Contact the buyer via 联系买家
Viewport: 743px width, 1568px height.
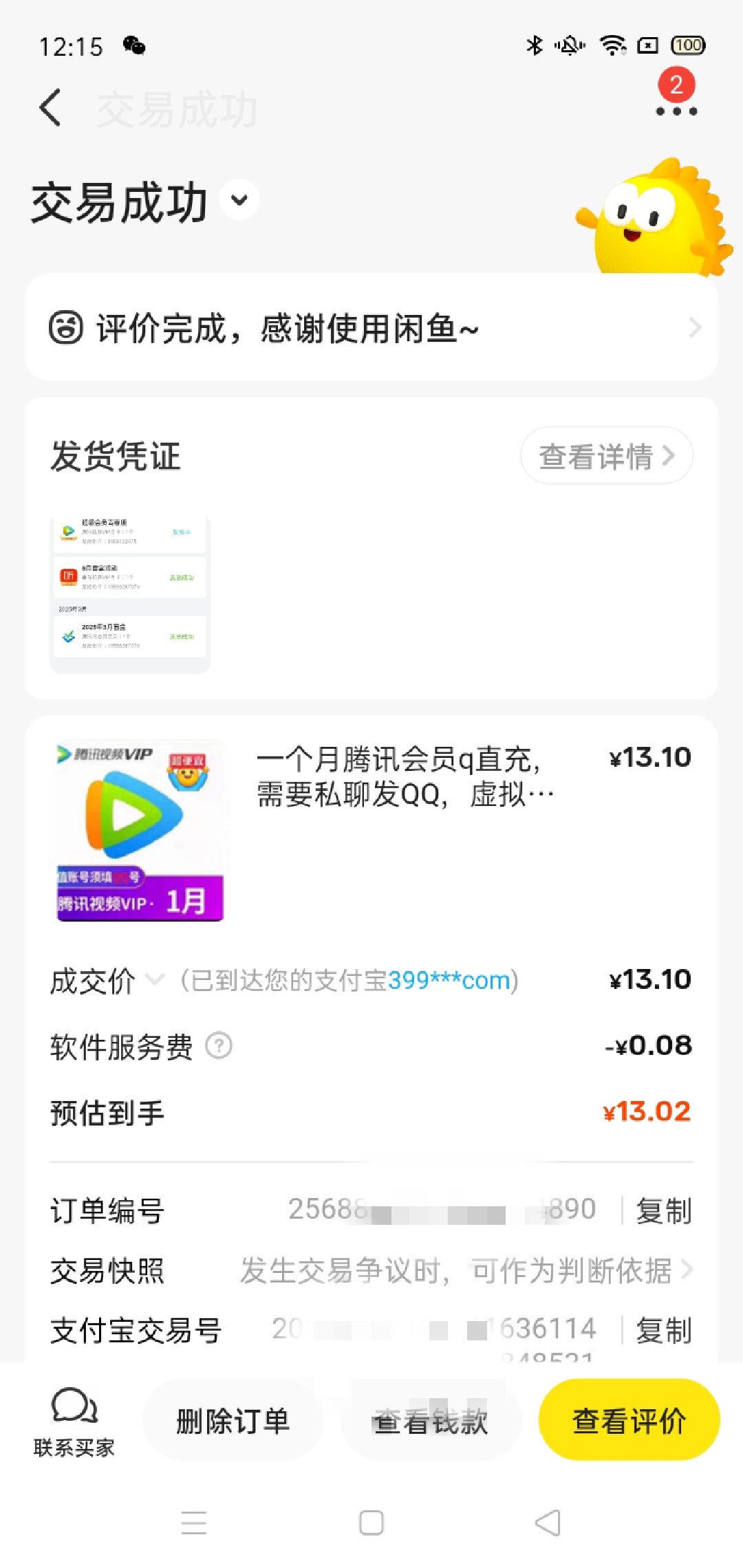tap(74, 1421)
